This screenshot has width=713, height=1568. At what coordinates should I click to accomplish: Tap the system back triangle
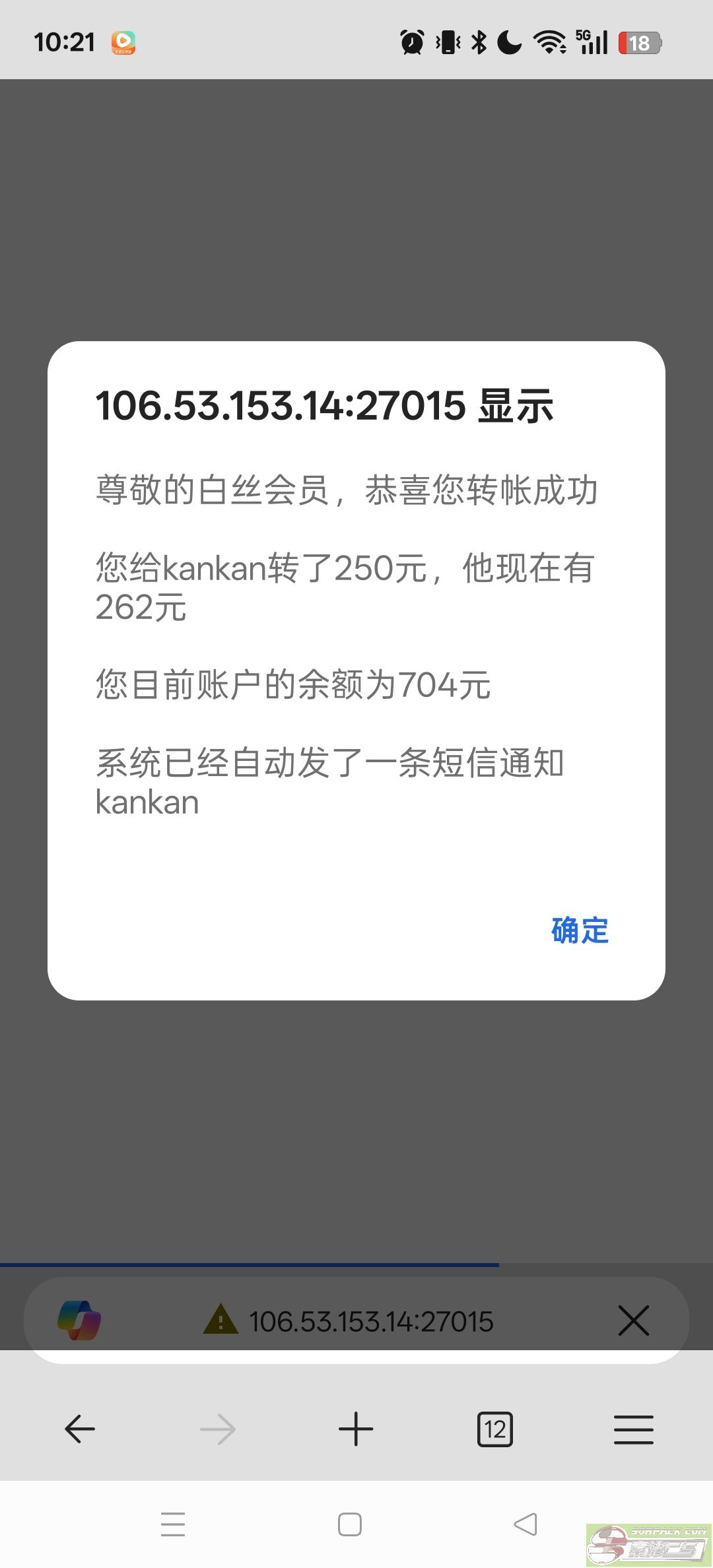526,1524
